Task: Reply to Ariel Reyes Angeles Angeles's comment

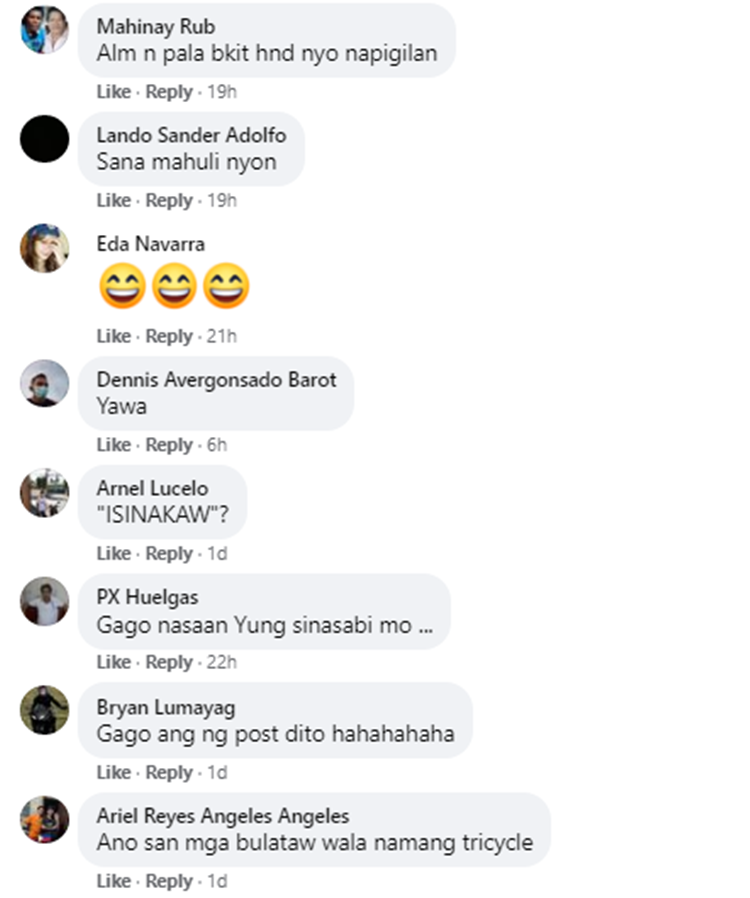Action: [168, 882]
